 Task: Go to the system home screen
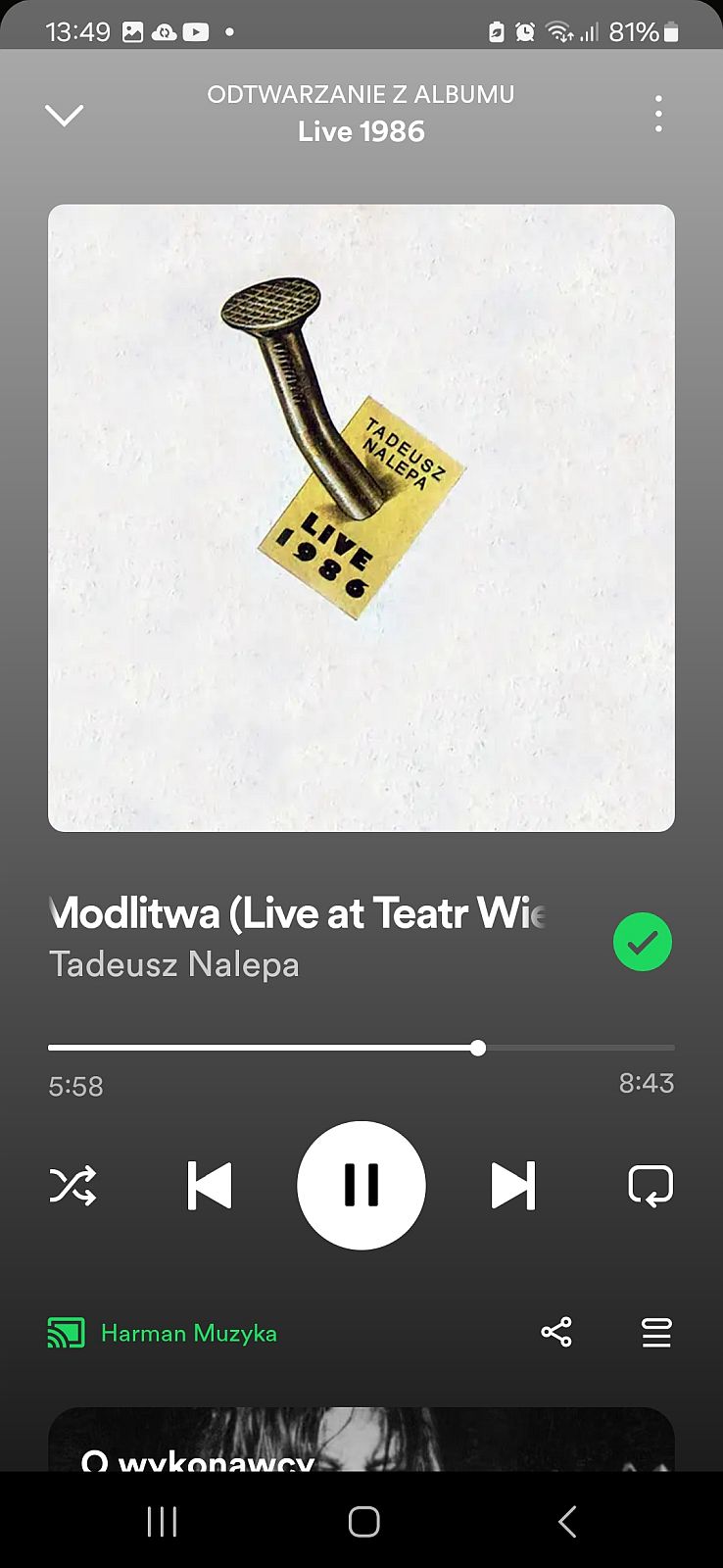pos(363,1521)
